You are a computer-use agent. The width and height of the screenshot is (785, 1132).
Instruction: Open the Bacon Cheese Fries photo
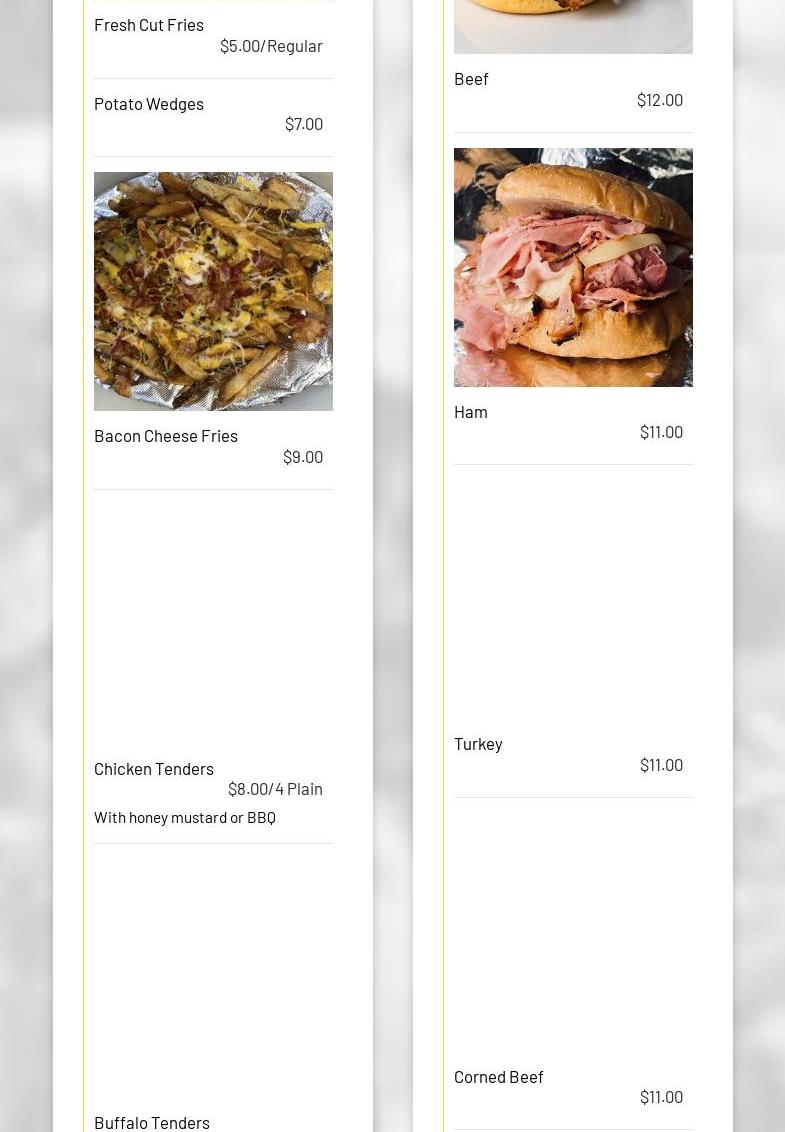click(x=213, y=291)
